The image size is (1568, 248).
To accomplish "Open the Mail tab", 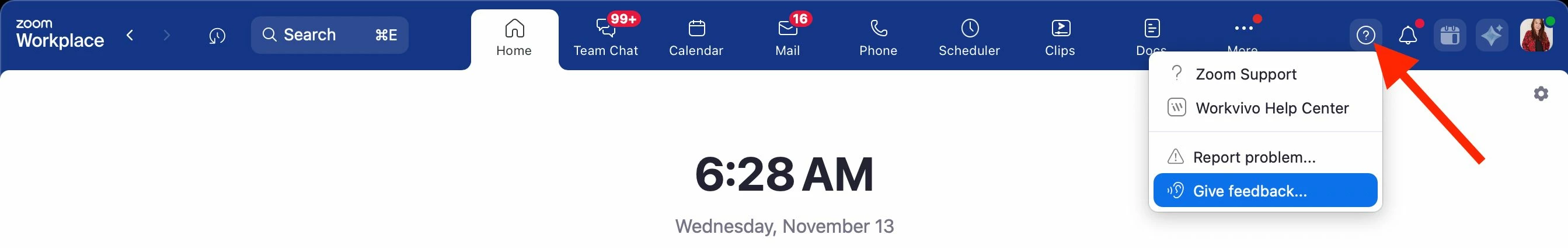I will [x=787, y=38].
